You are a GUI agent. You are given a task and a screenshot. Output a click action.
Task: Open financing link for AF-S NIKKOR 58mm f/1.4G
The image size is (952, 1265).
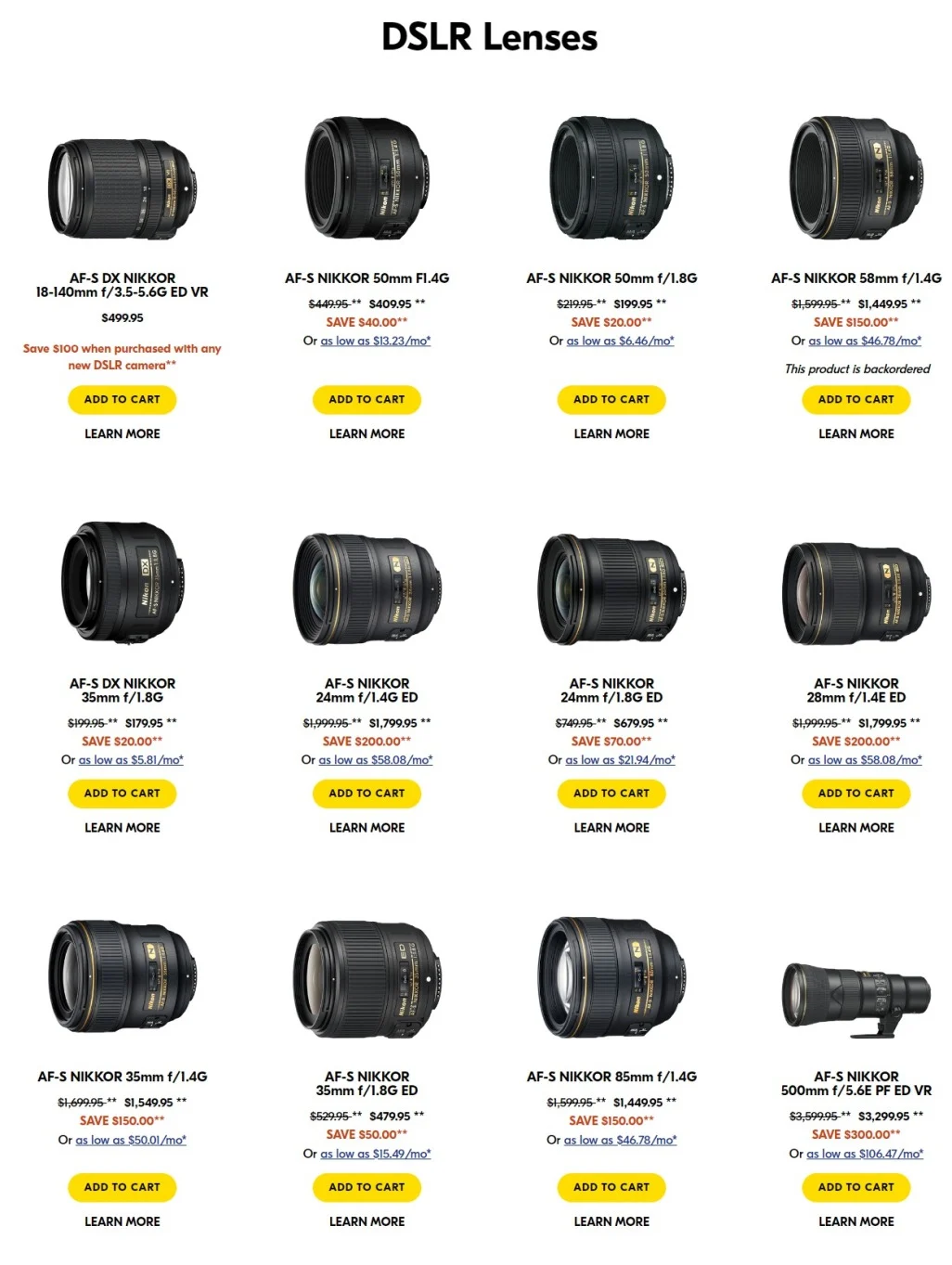(864, 342)
